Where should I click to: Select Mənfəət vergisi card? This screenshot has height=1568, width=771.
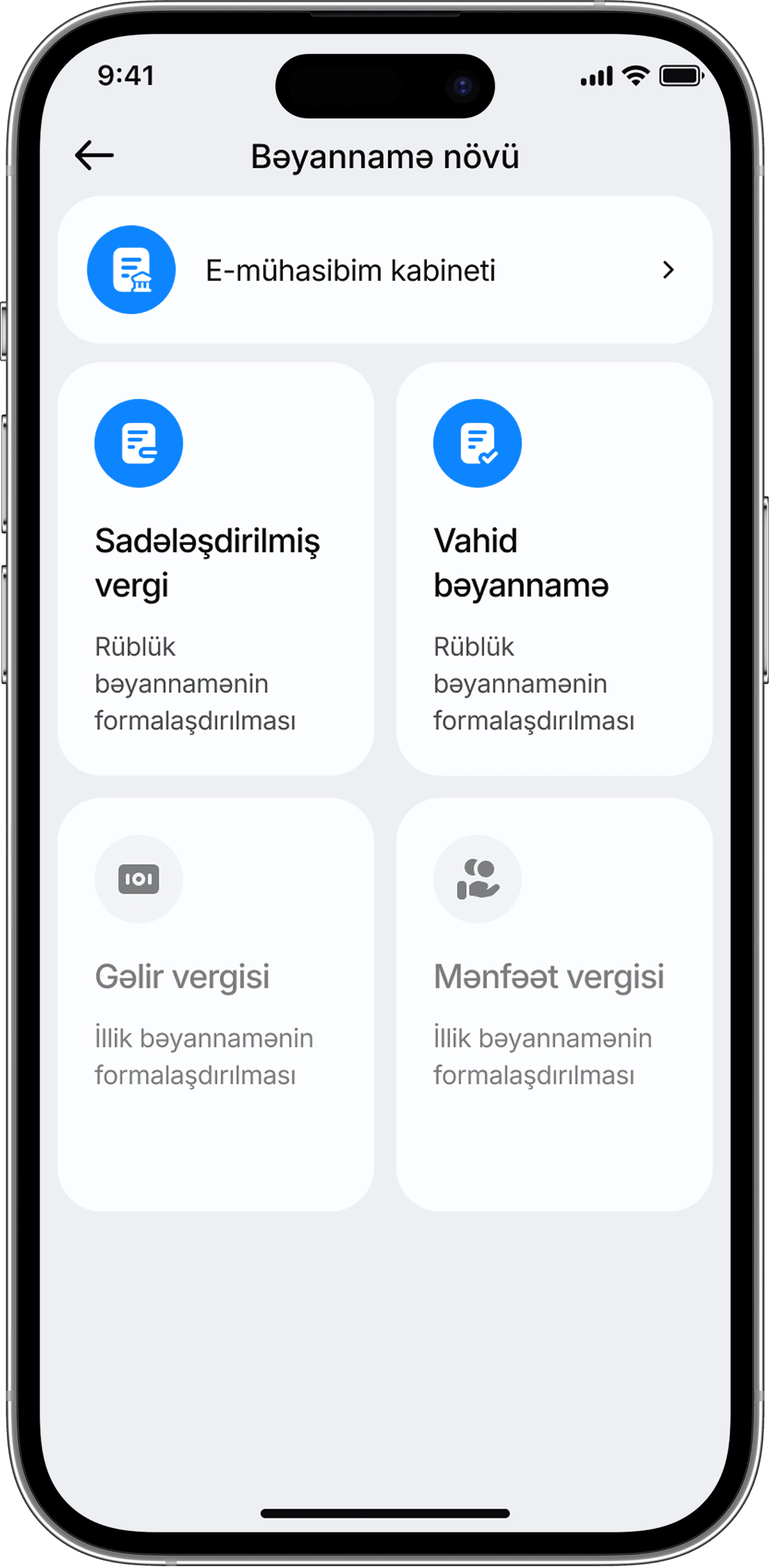(553, 1005)
